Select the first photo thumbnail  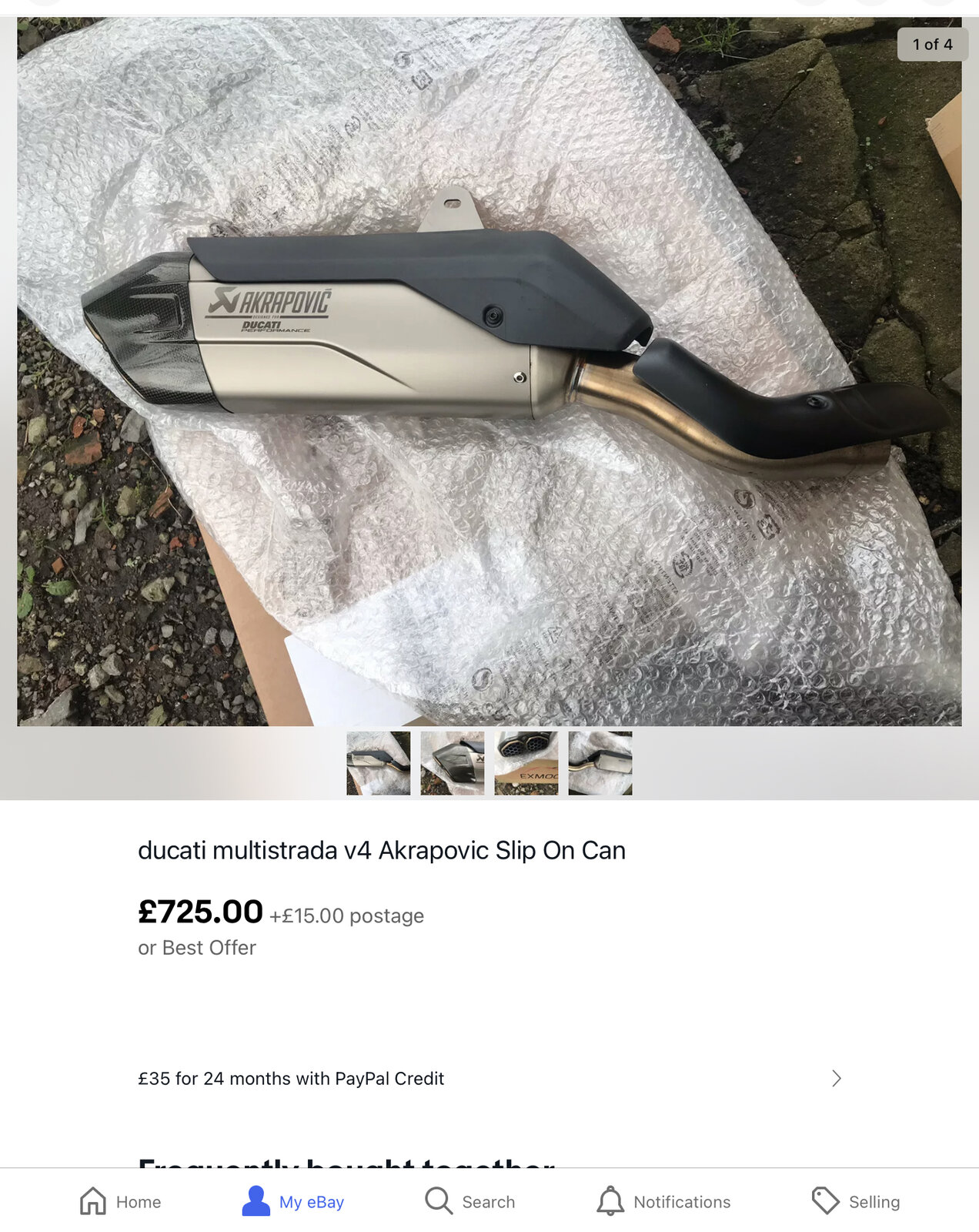(378, 763)
